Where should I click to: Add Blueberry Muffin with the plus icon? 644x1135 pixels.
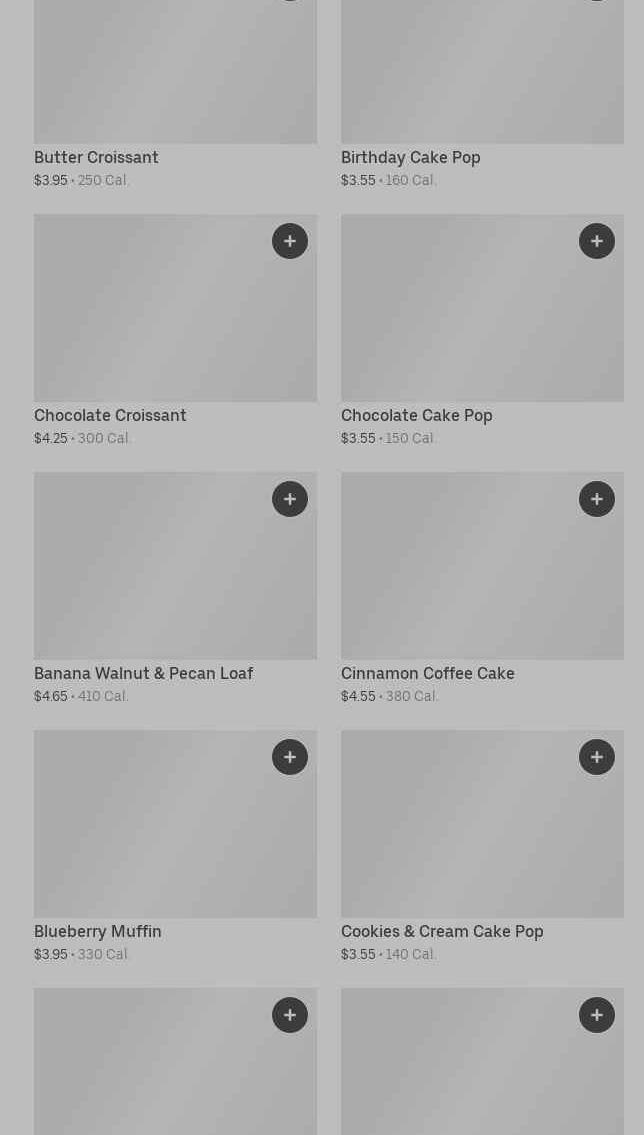point(289,757)
